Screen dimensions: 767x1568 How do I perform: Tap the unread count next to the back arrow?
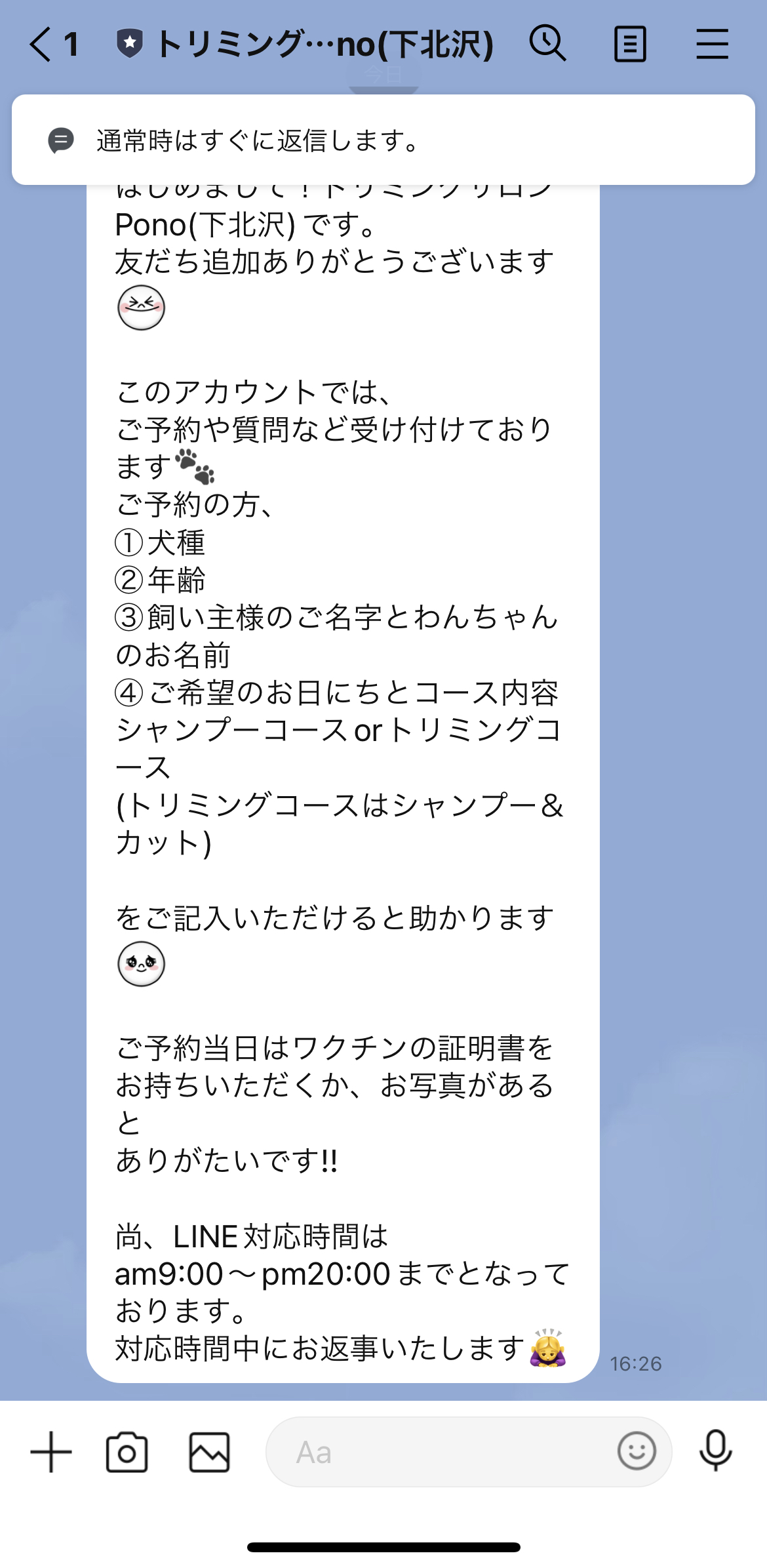(70, 43)
